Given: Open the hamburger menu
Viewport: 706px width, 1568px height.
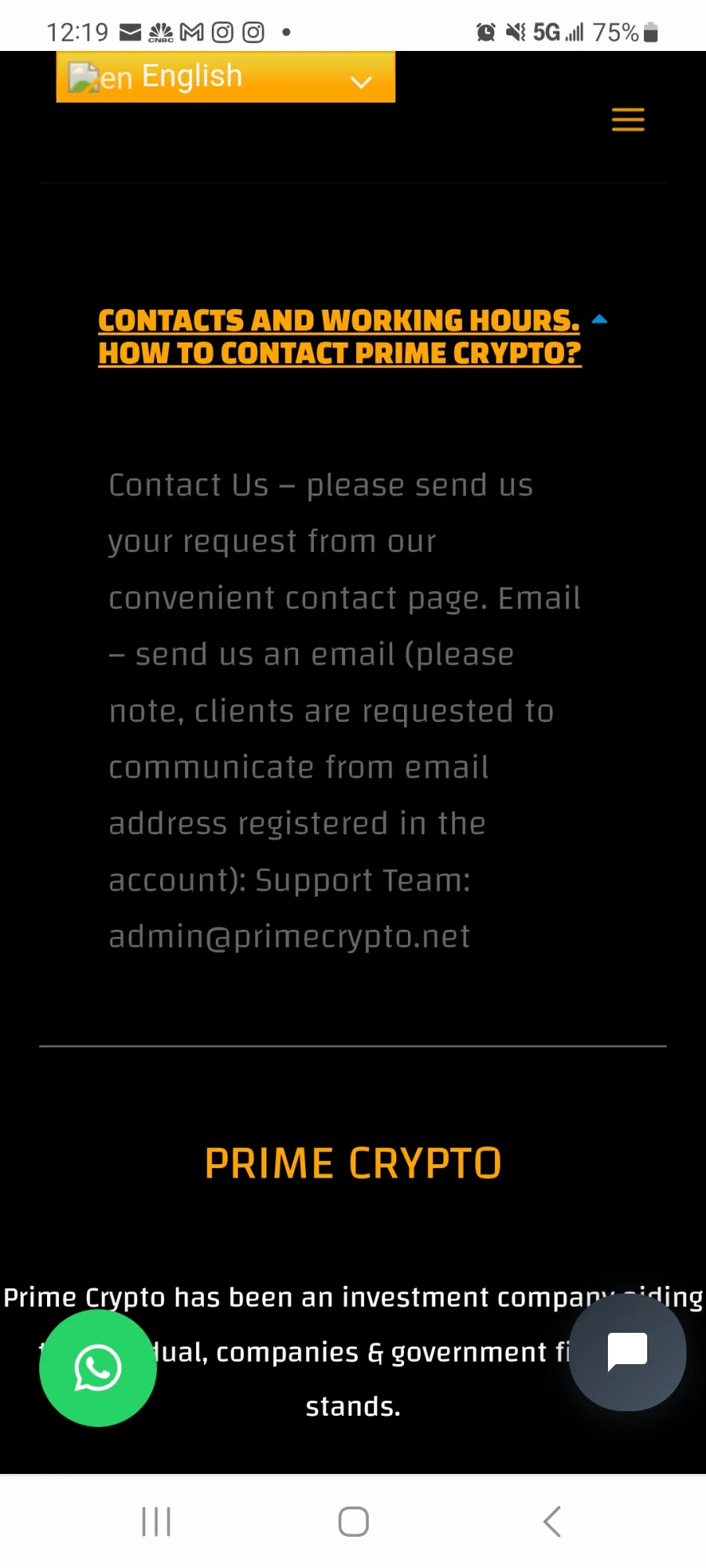Looking at the screenshot, I should (628, 120).
